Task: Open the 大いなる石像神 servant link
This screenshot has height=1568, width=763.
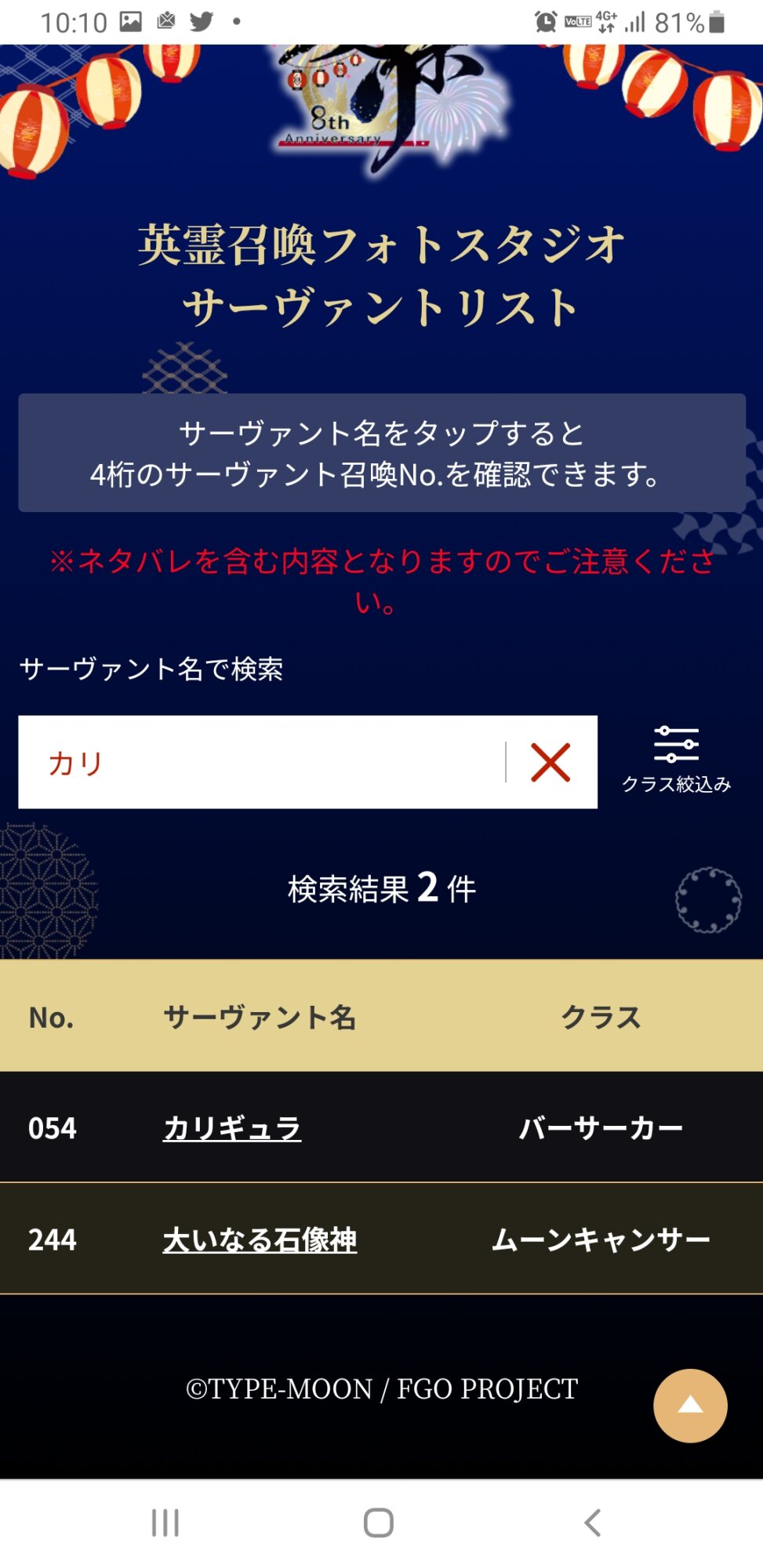Action: click(260, 1240)
